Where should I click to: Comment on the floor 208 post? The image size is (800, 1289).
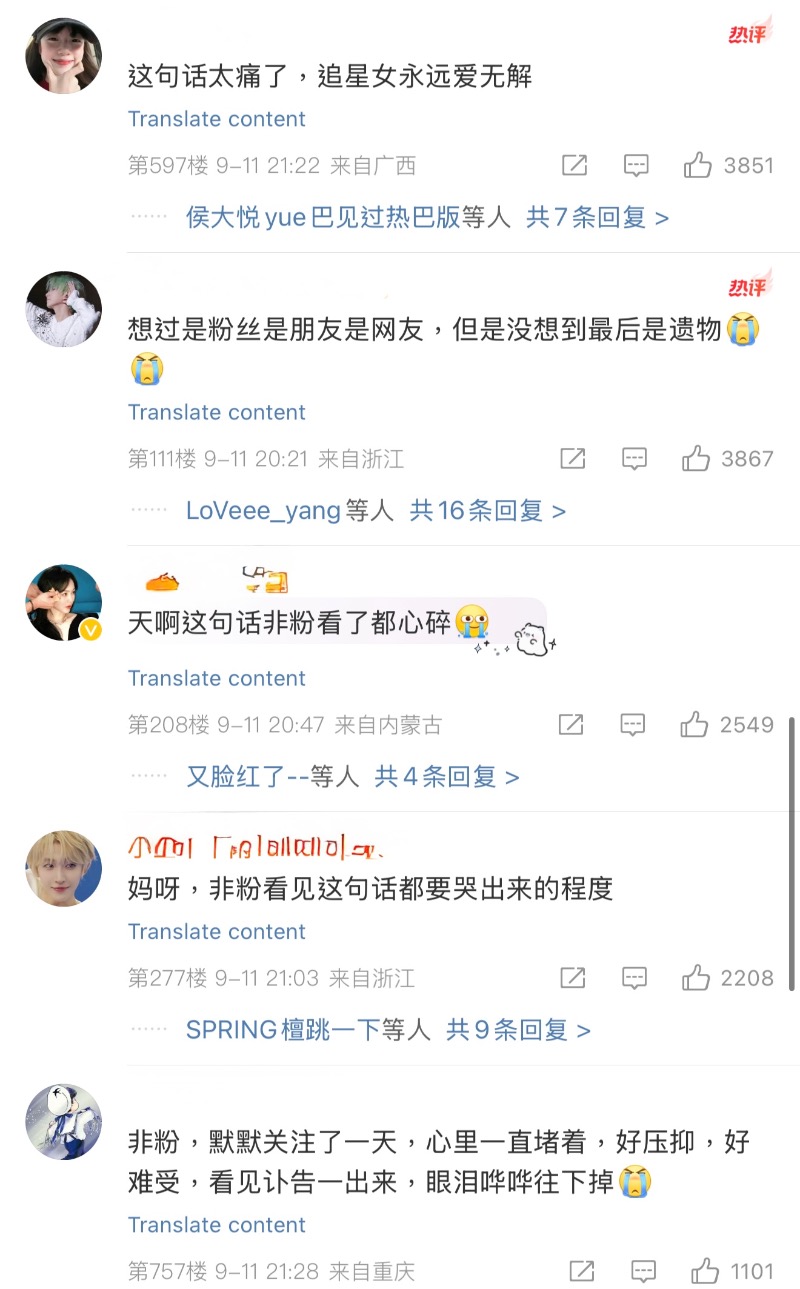point(632,725)
